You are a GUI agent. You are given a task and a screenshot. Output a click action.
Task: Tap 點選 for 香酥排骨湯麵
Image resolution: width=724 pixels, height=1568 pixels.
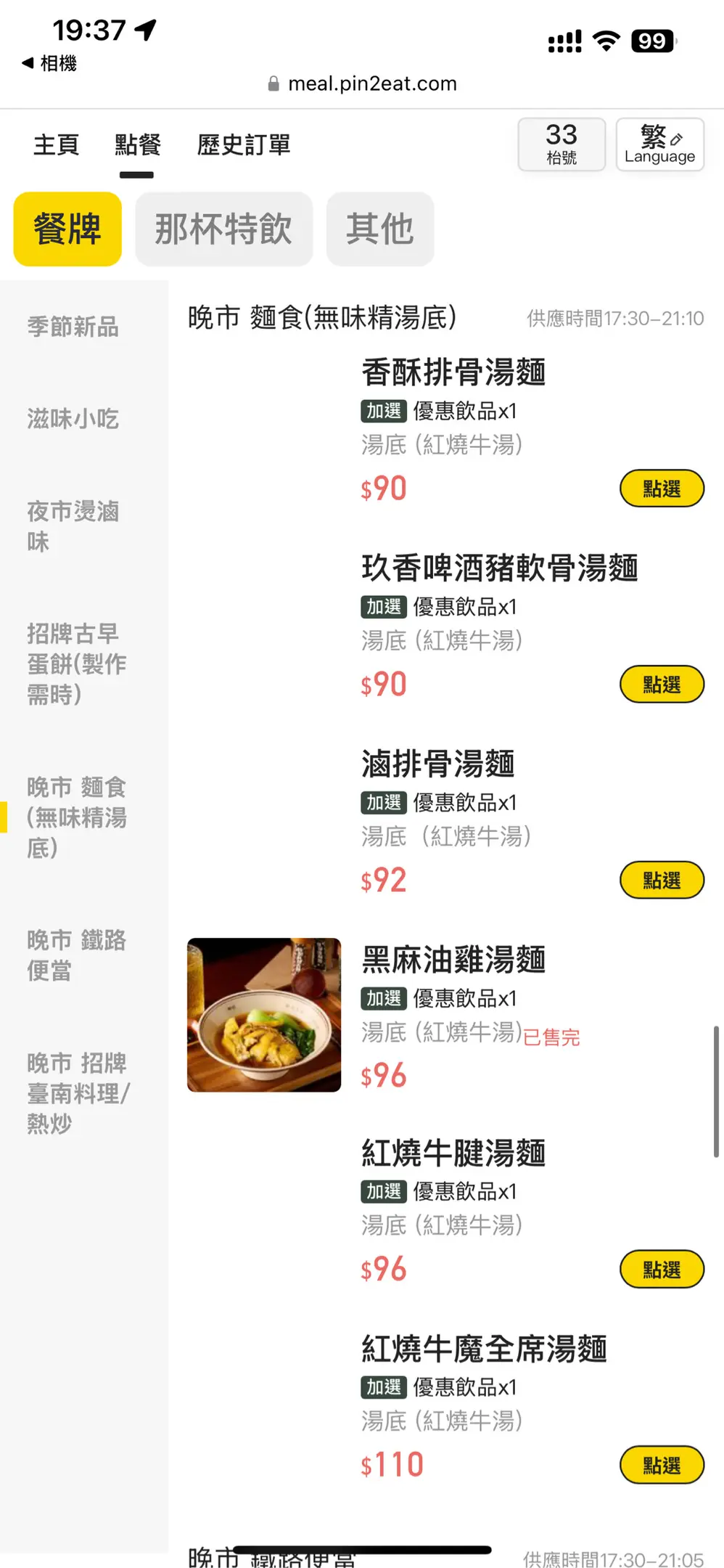pyautogui.click(x=662, y=489)
